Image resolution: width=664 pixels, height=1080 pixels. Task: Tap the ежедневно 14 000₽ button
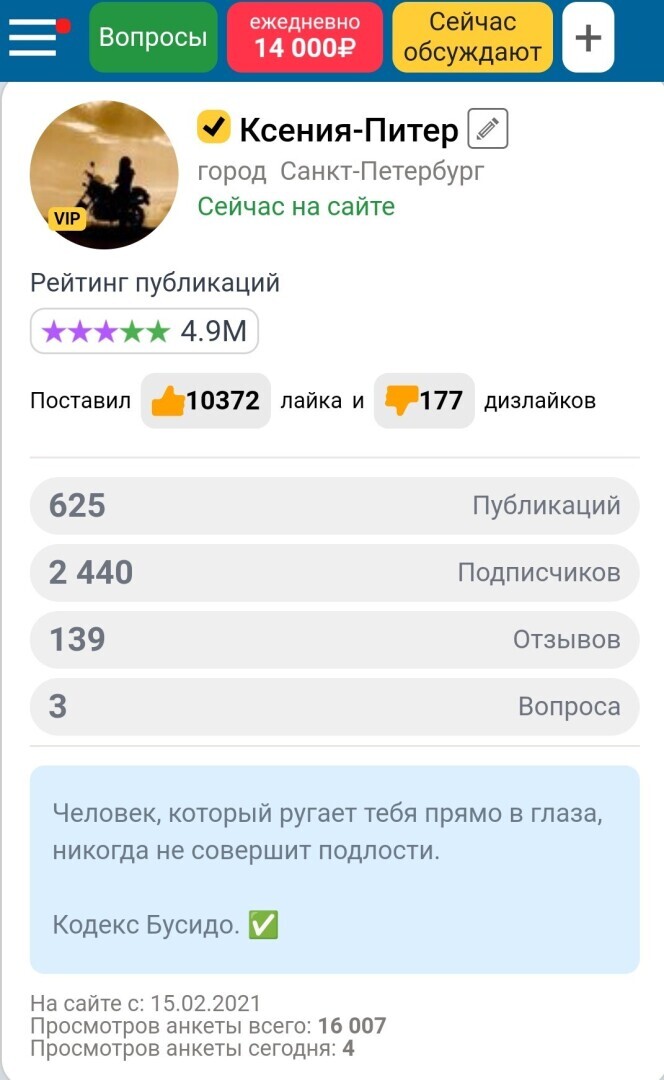[304, 38]
